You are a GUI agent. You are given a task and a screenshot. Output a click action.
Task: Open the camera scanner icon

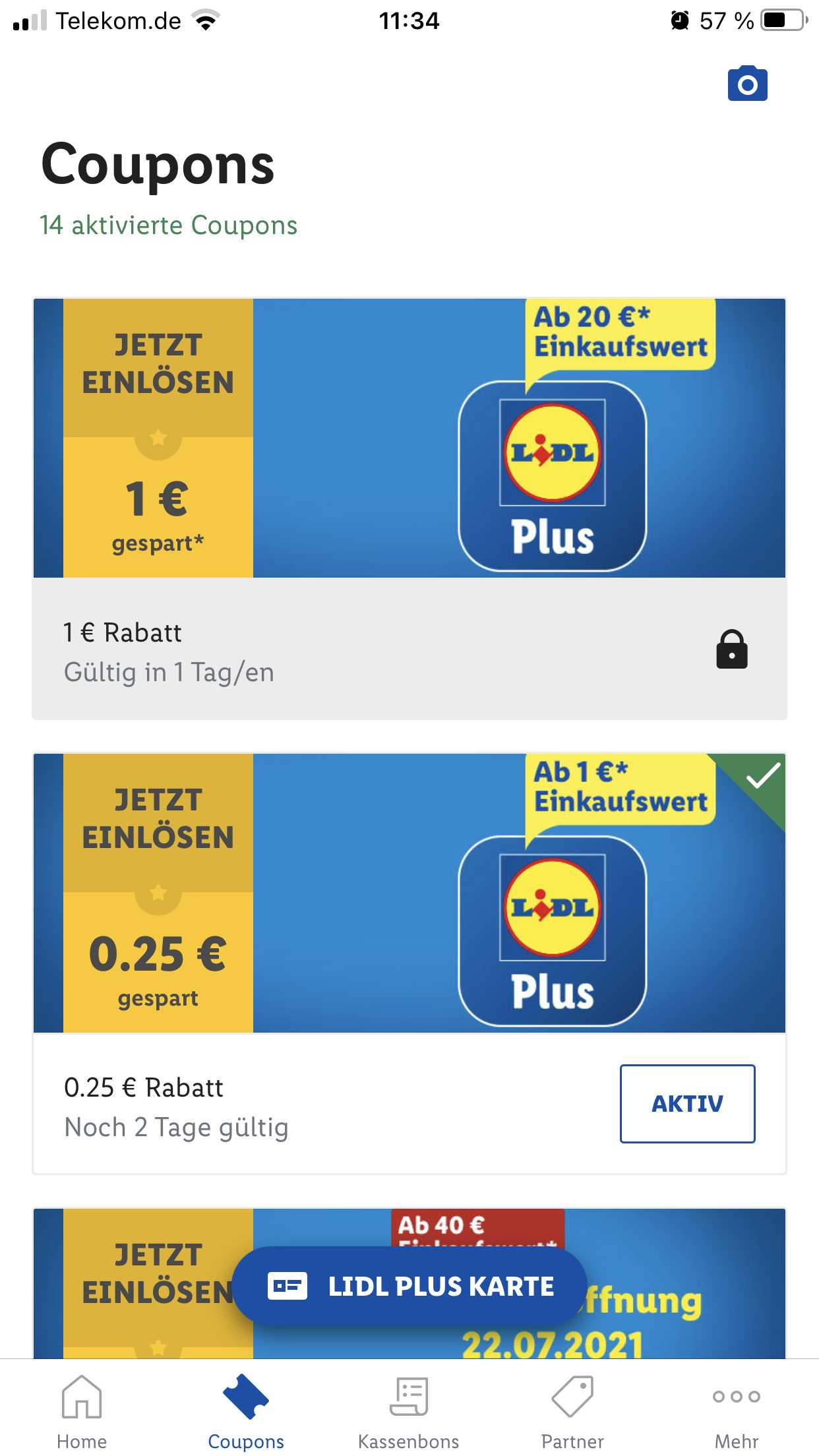click(x=747, y=84)
